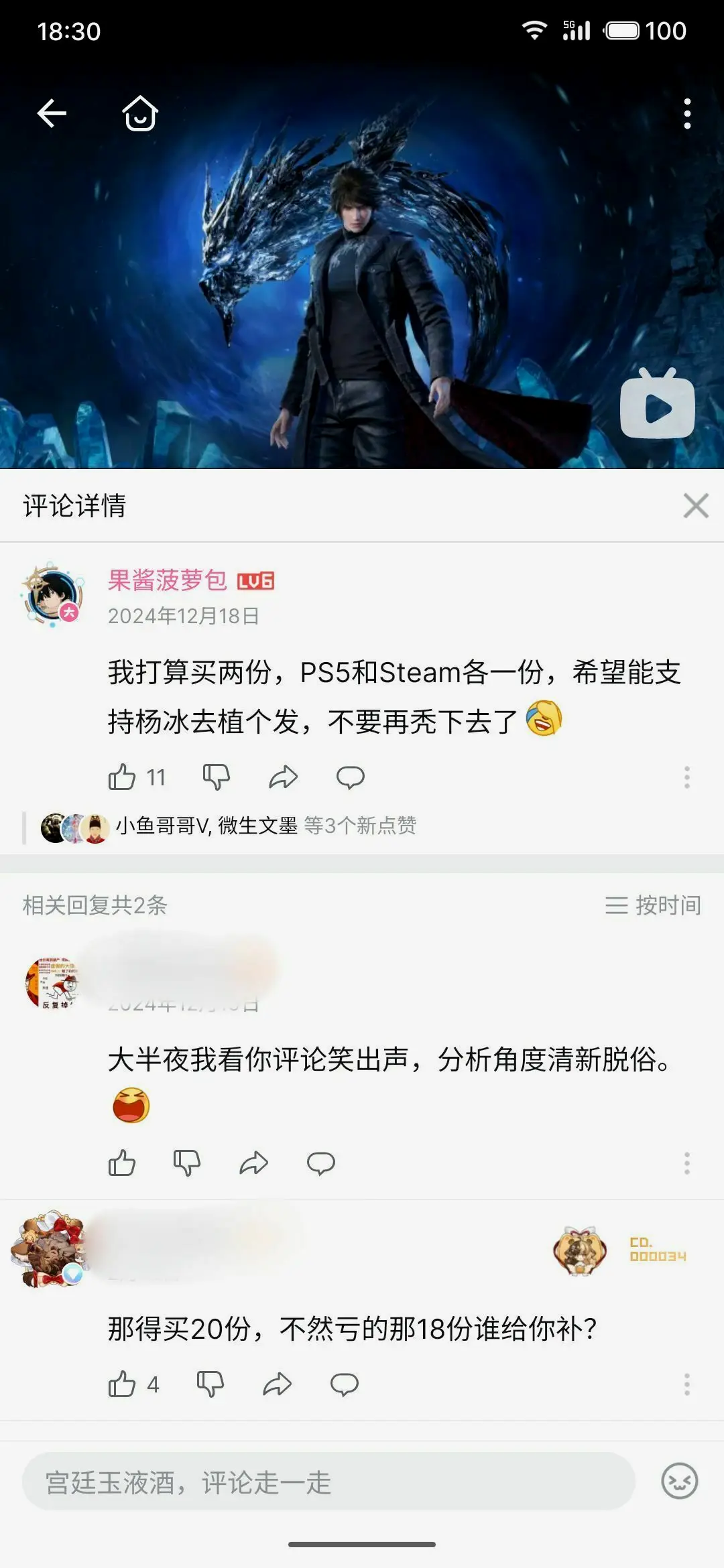Share 果酱菠萝包's comment about PS5和Steam
Screen dimensions: 724x1568
[283, 777]
